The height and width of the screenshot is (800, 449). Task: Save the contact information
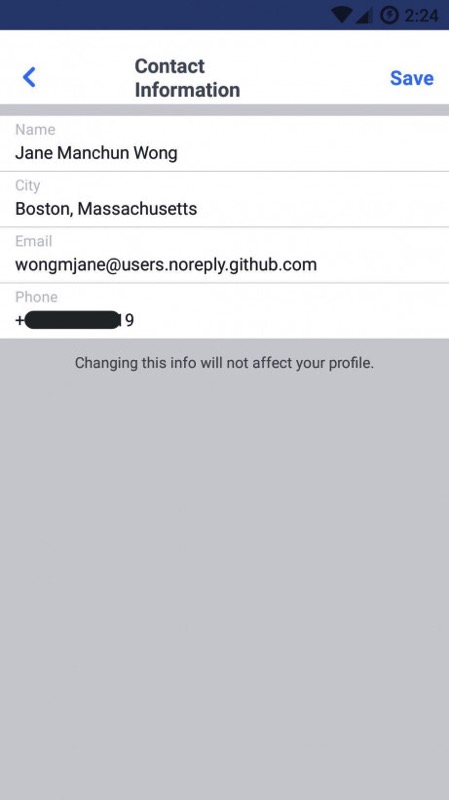tap(411, 78)
